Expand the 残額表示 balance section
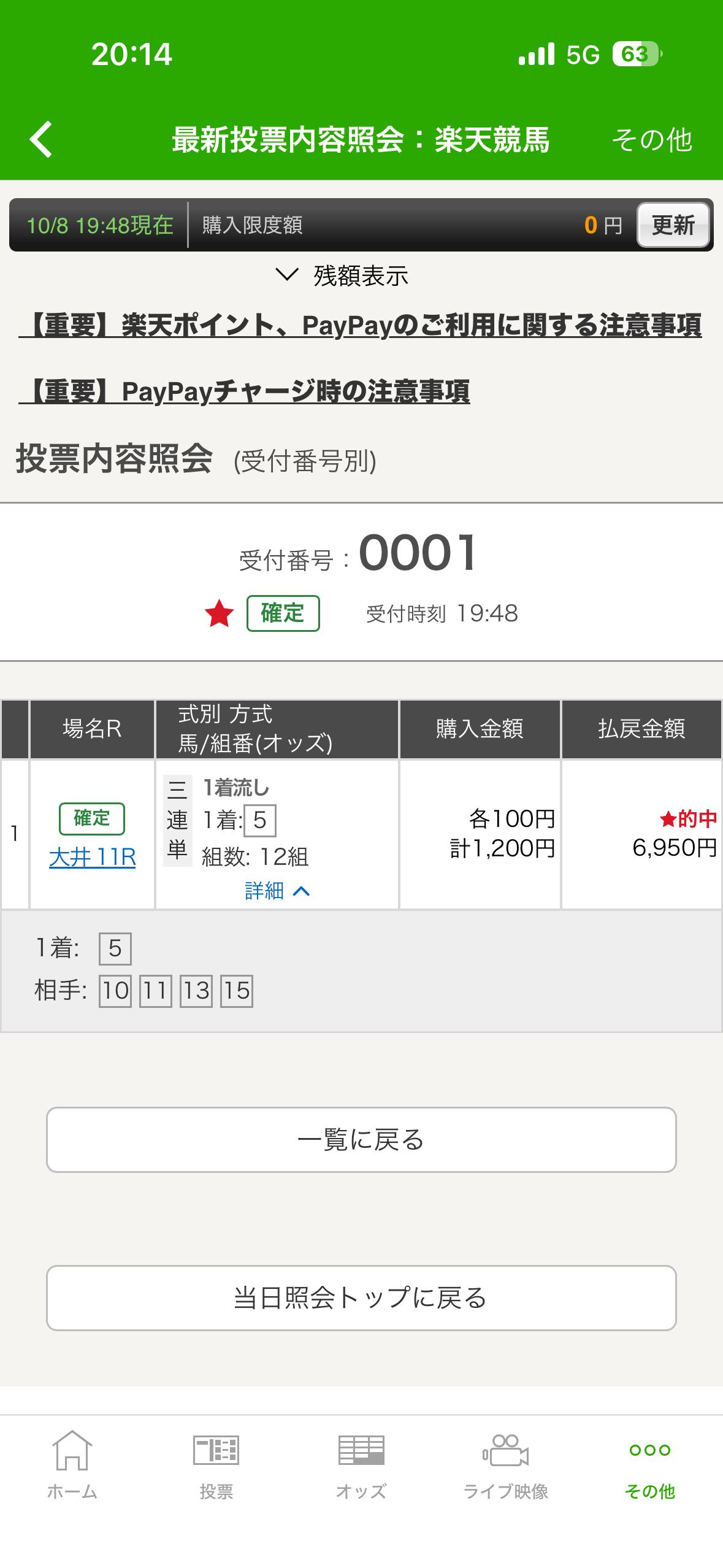The height and width of the screenshot is (1568, 723). point(343,275)
